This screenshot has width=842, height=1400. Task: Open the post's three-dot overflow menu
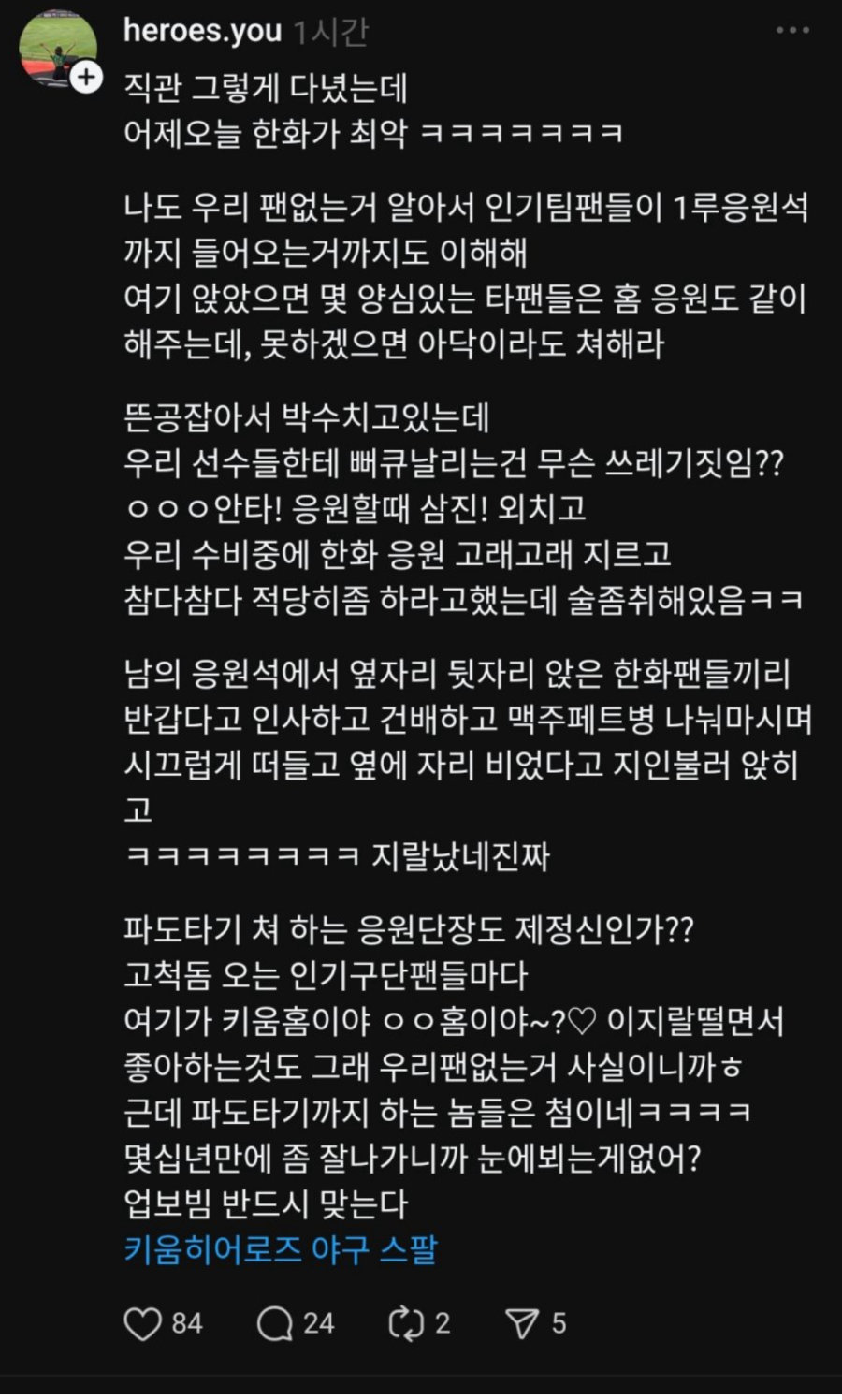[792, 30]
